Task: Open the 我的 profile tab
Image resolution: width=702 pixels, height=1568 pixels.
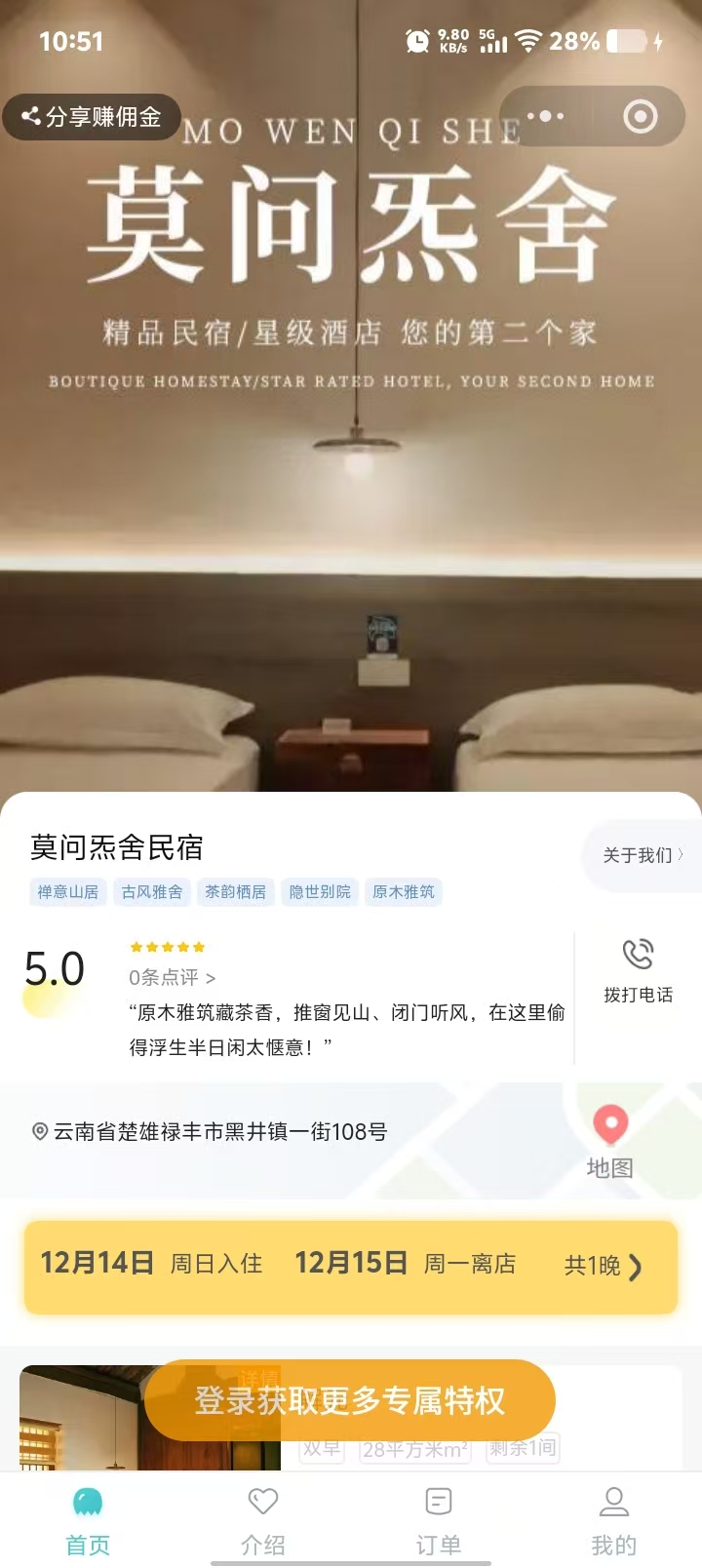Action: pyautogui.click(x=613, y=1519)
